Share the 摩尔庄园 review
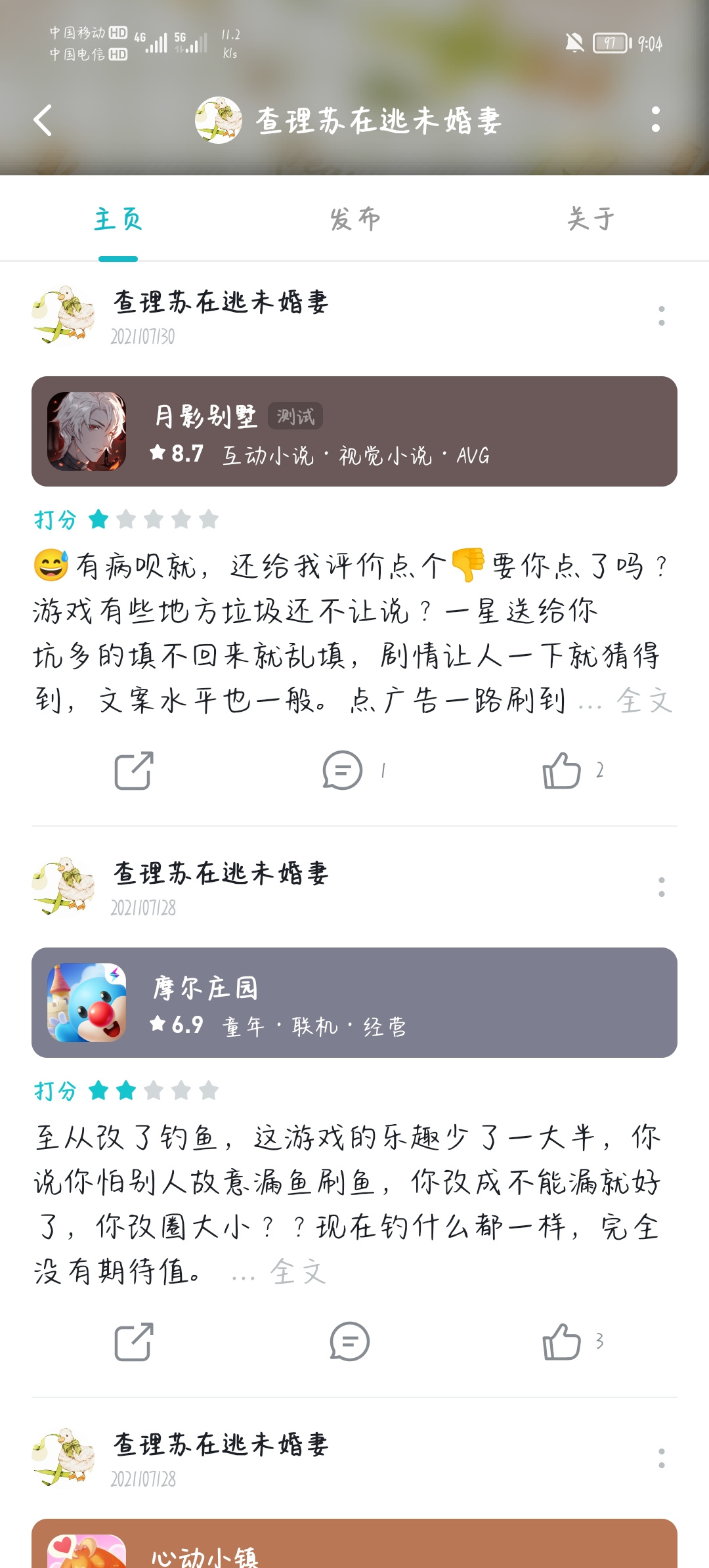The image size is (709, 1568). tap(134, 1341)
